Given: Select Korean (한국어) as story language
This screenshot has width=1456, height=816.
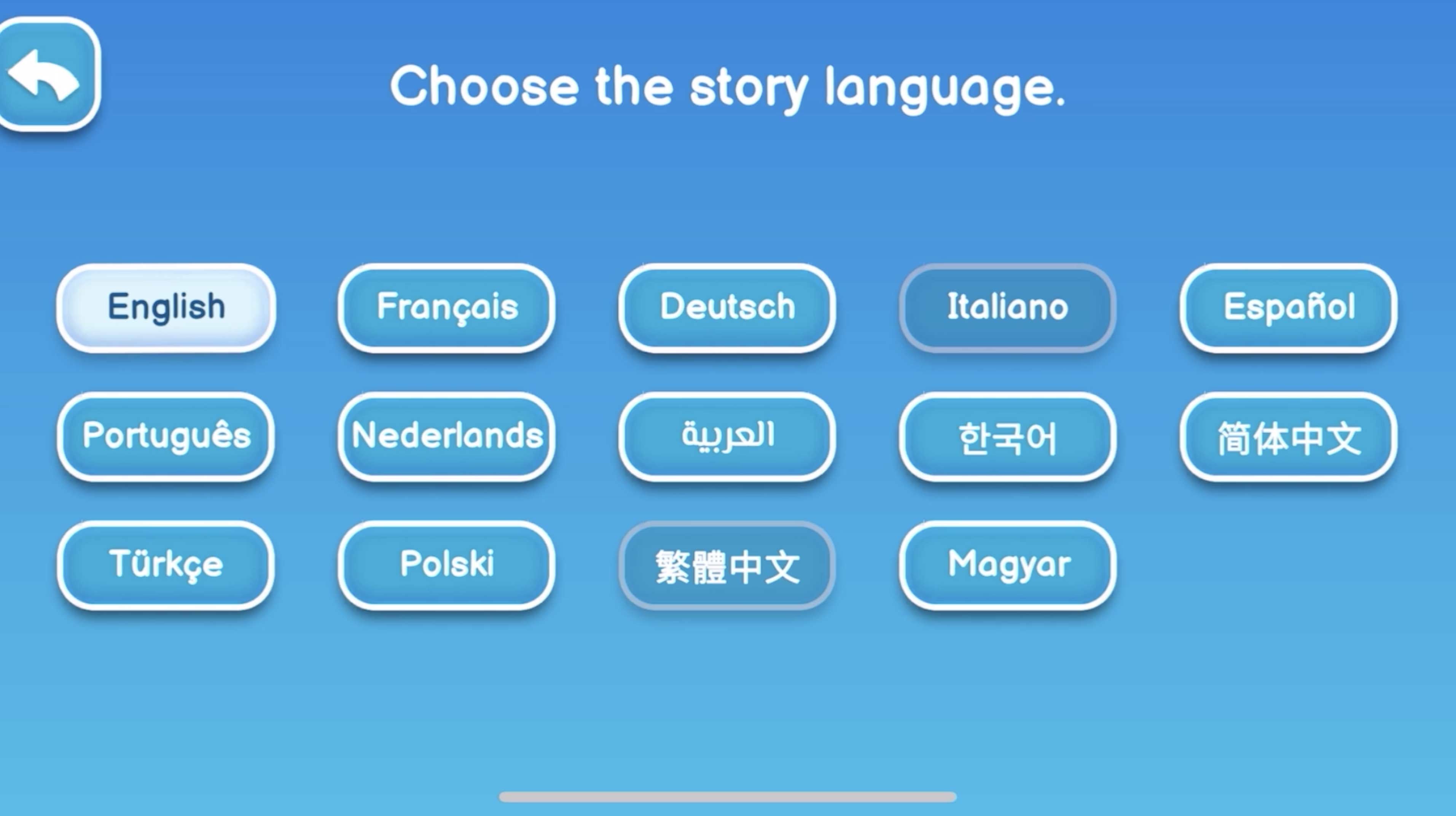Looking at the screenshot, I should pyautogui.click(x=1008, y=436).
